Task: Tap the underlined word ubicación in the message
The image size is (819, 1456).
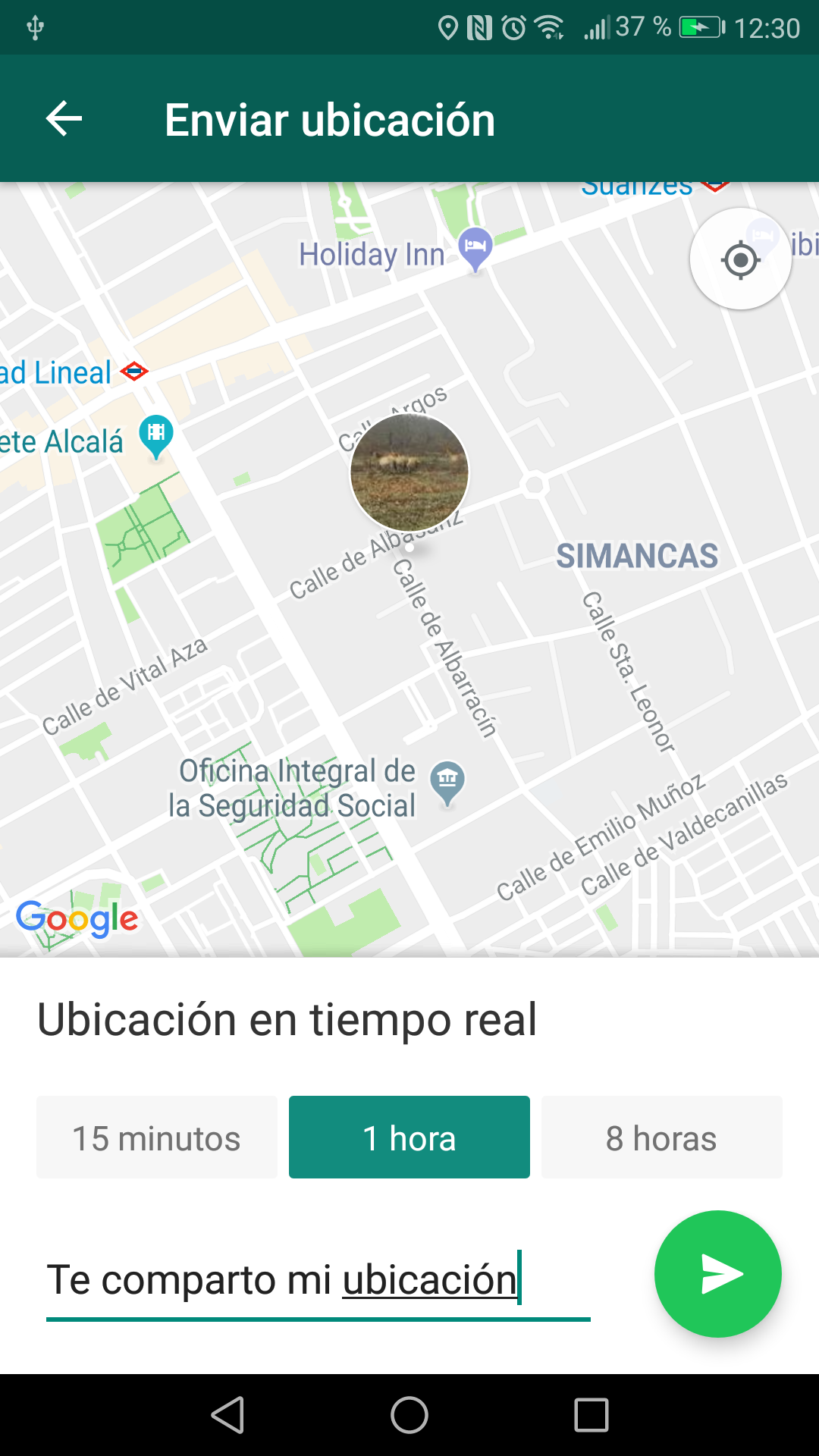Action: point(430,1279)
